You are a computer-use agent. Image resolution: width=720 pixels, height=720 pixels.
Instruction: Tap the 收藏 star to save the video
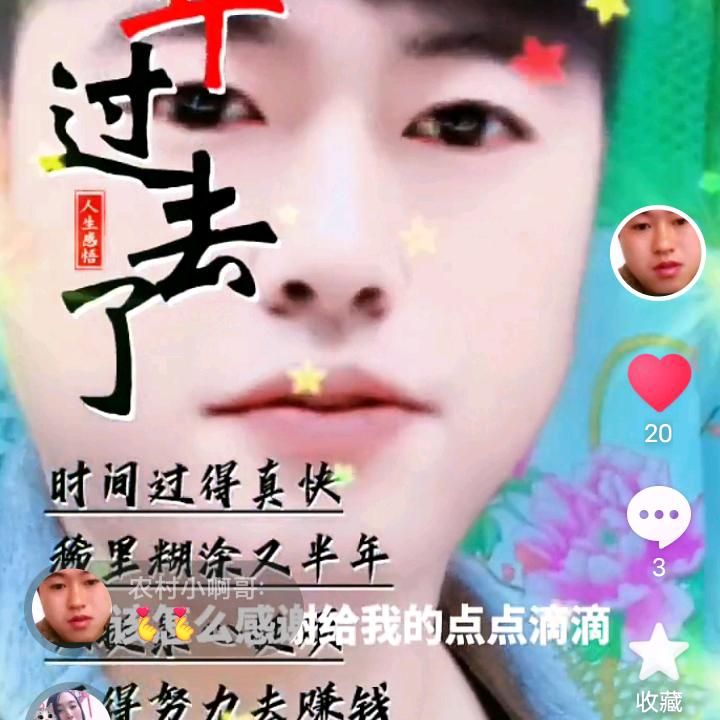click(x=659, y=652)
